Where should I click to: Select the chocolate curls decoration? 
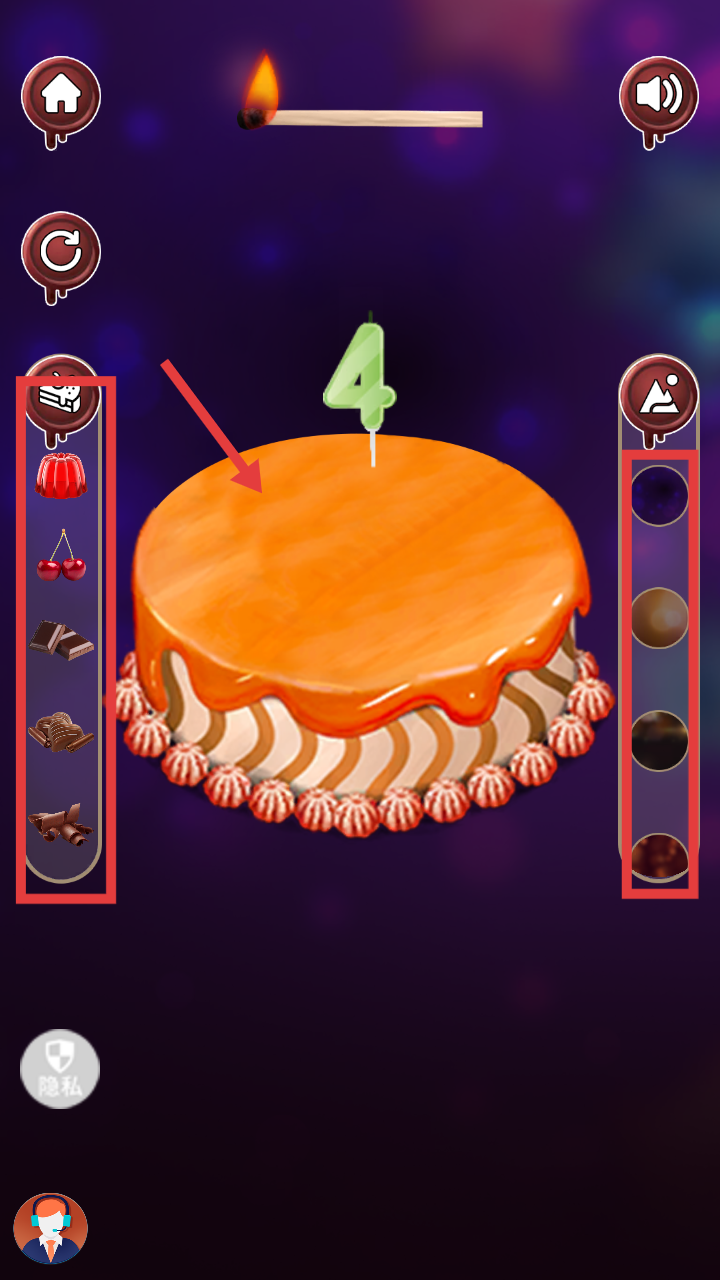pyautogui.click(x=62, y=825)
